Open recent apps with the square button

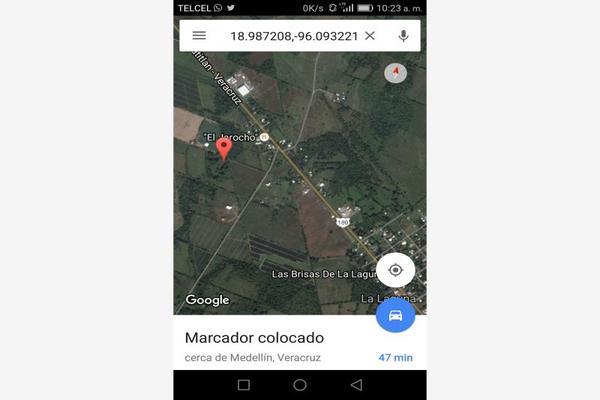click(x=243, y=385)
